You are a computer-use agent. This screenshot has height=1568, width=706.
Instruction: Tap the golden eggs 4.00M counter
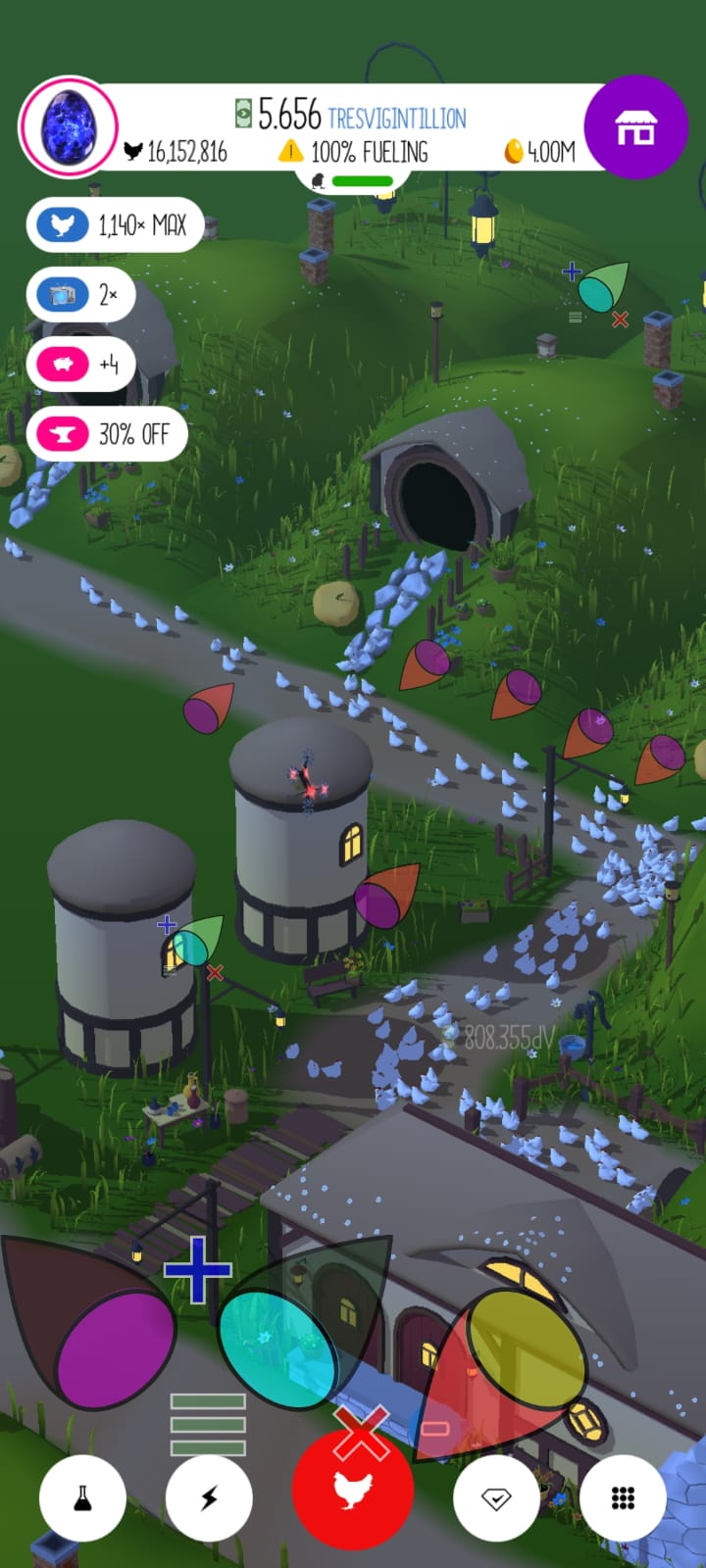[x=539, y=151]
